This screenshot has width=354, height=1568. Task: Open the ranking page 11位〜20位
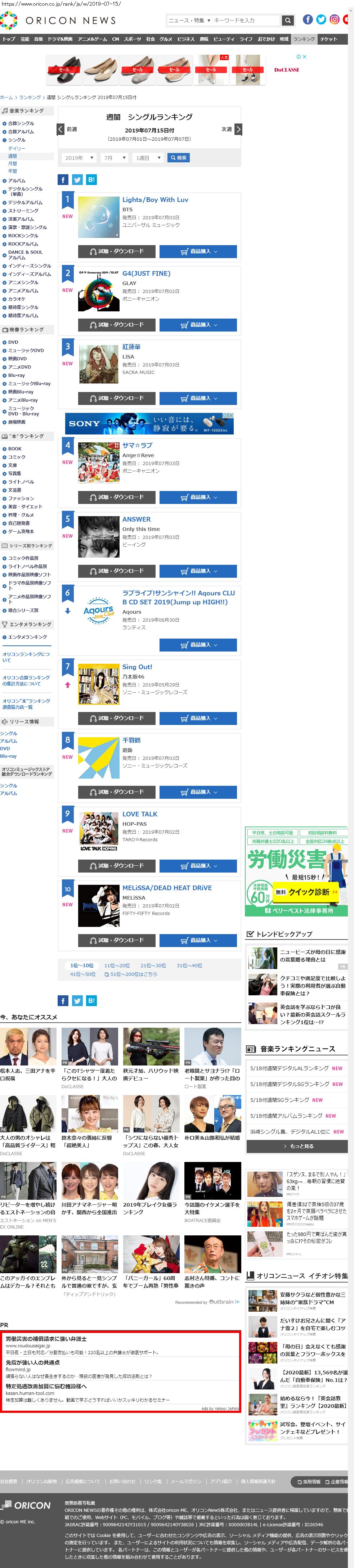tap(116, 965)
